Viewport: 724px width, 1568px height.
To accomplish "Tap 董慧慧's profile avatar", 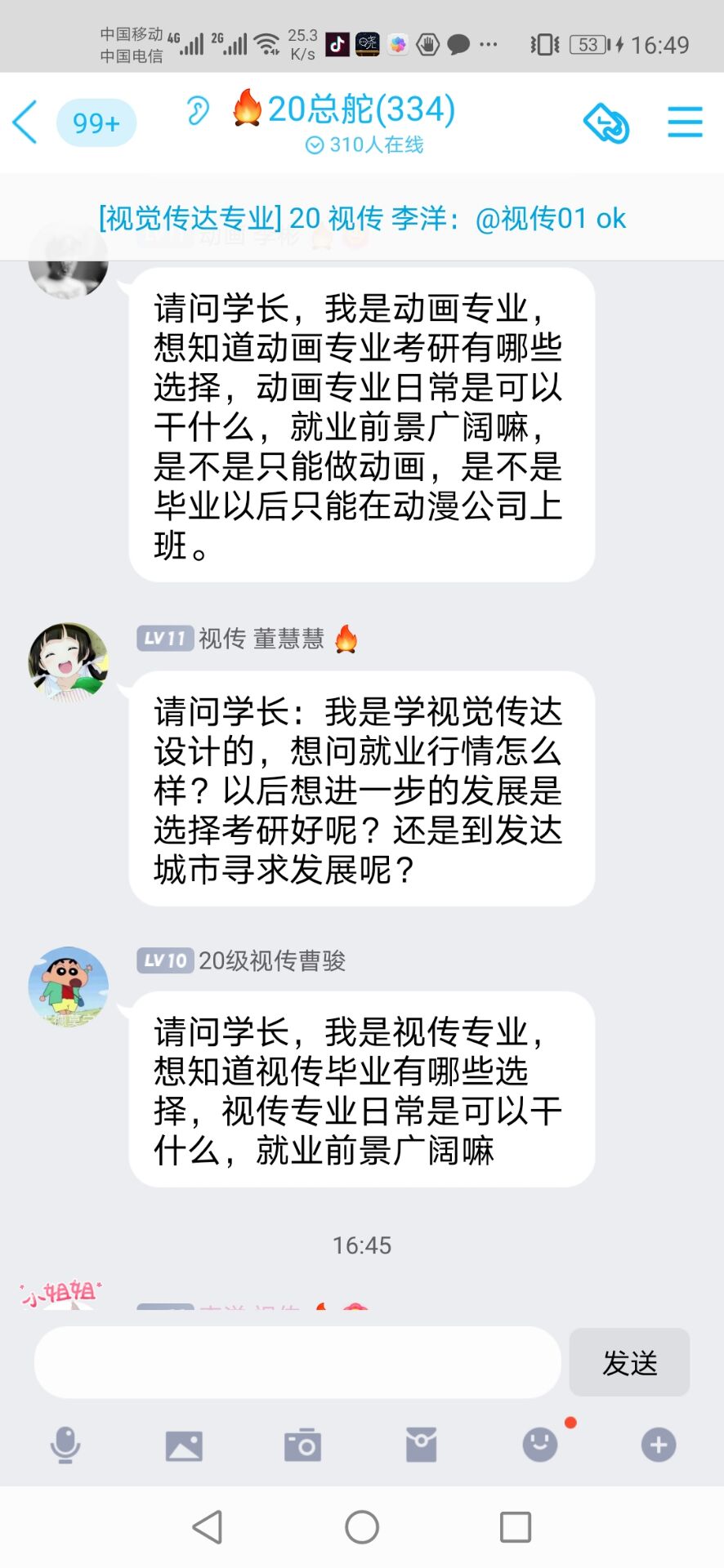I will coord(68,661).
